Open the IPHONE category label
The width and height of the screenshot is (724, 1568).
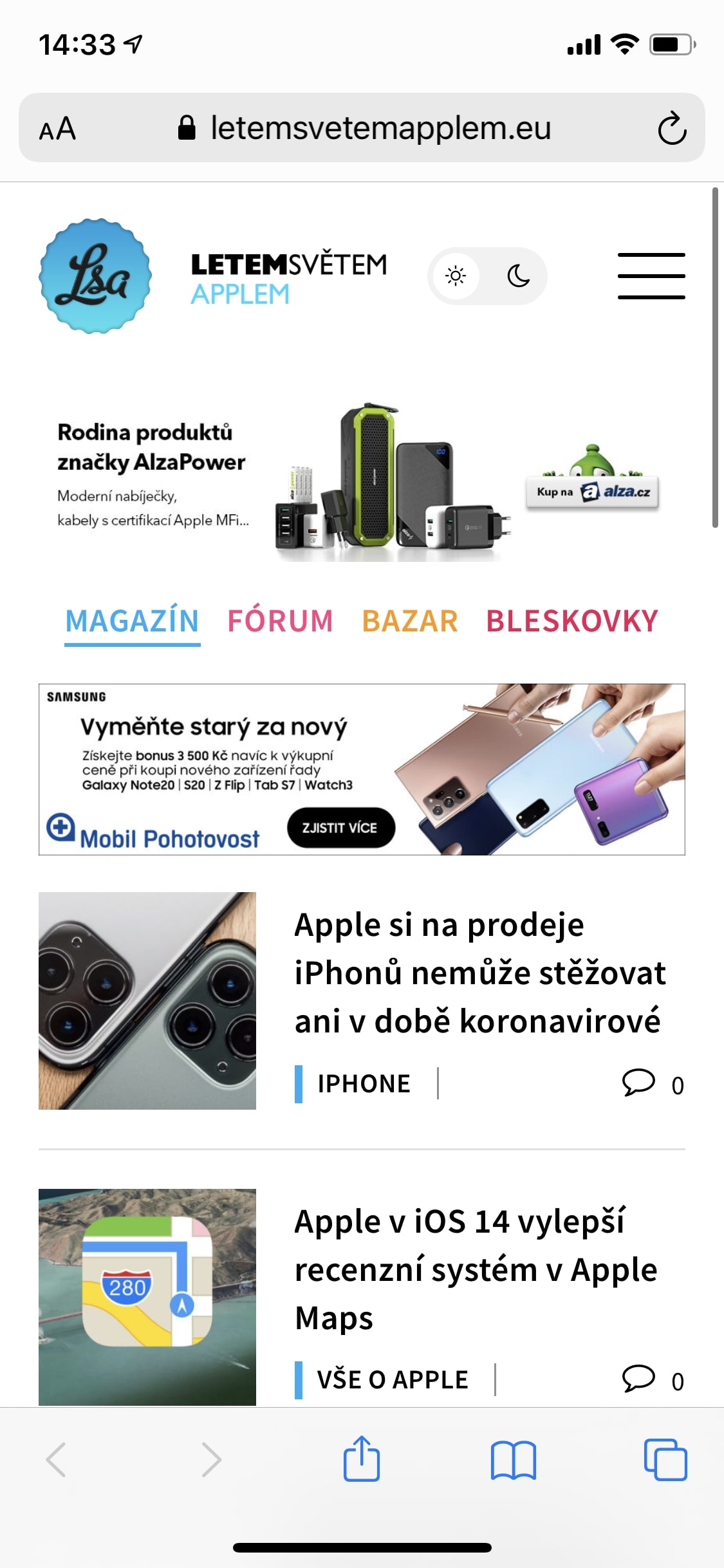364,1083
